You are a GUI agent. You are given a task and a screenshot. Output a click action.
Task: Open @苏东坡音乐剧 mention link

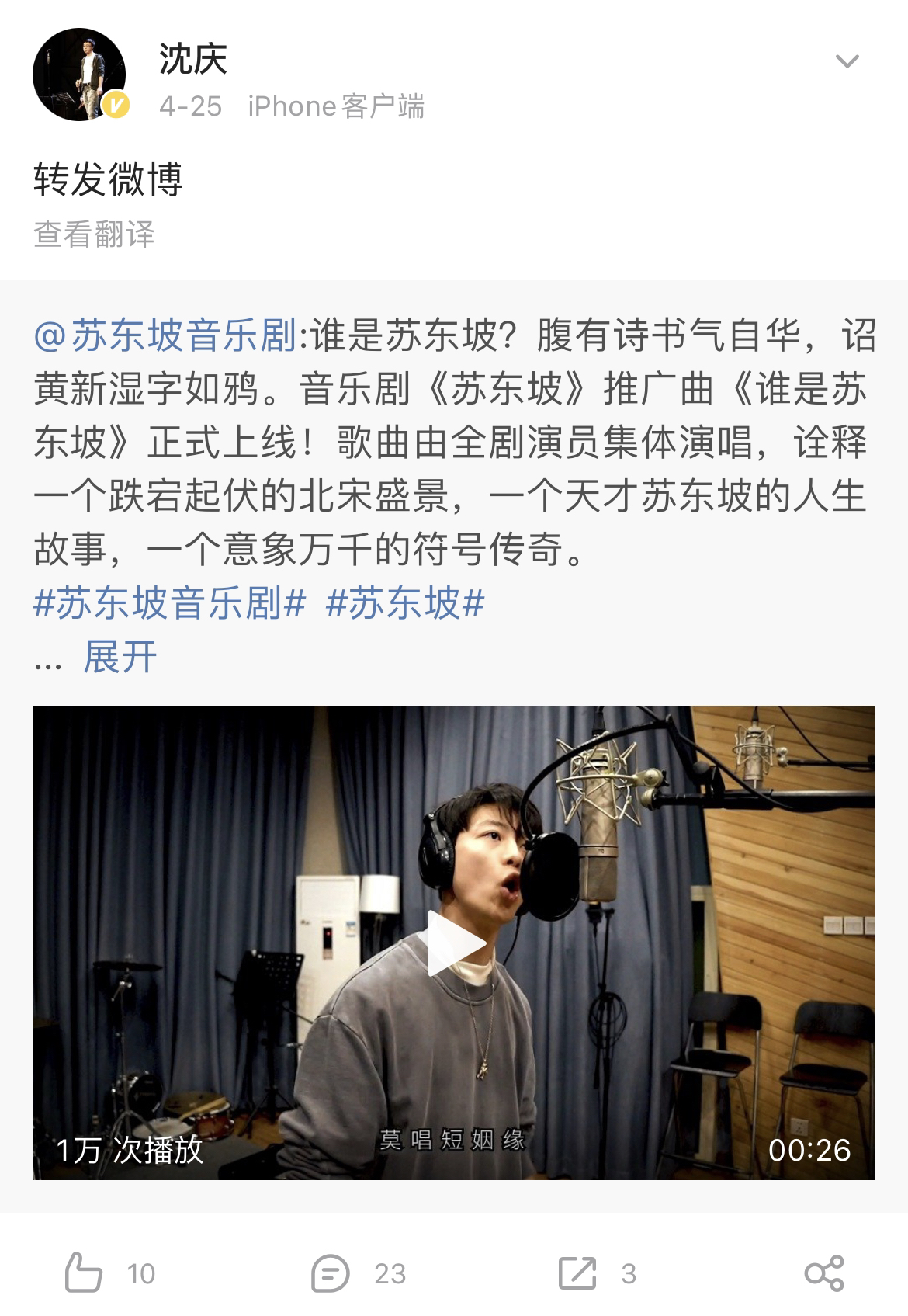coord(165,335)
